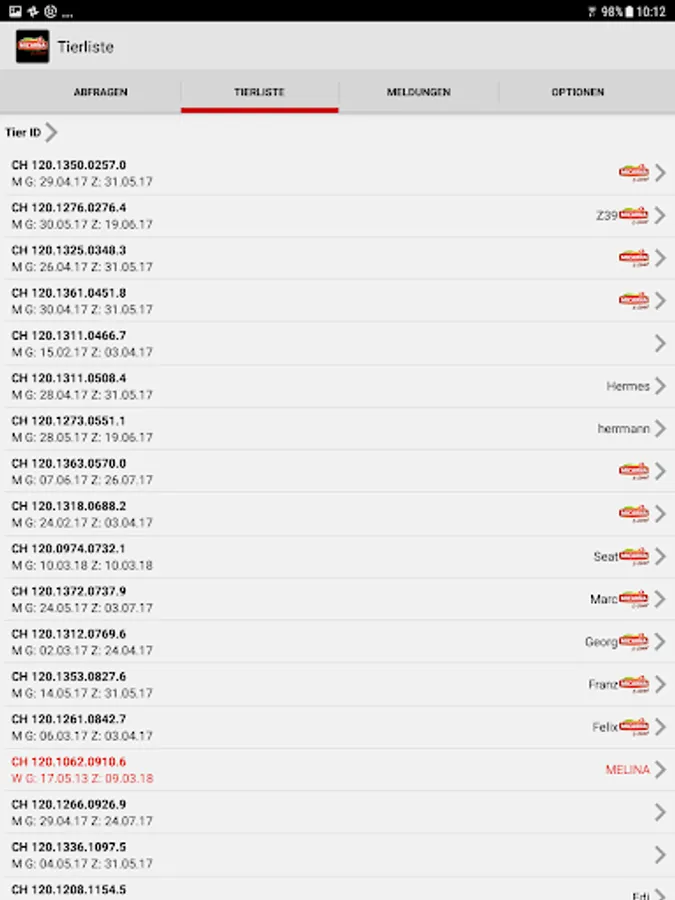Select the Georg animal row

pos(338,642)
